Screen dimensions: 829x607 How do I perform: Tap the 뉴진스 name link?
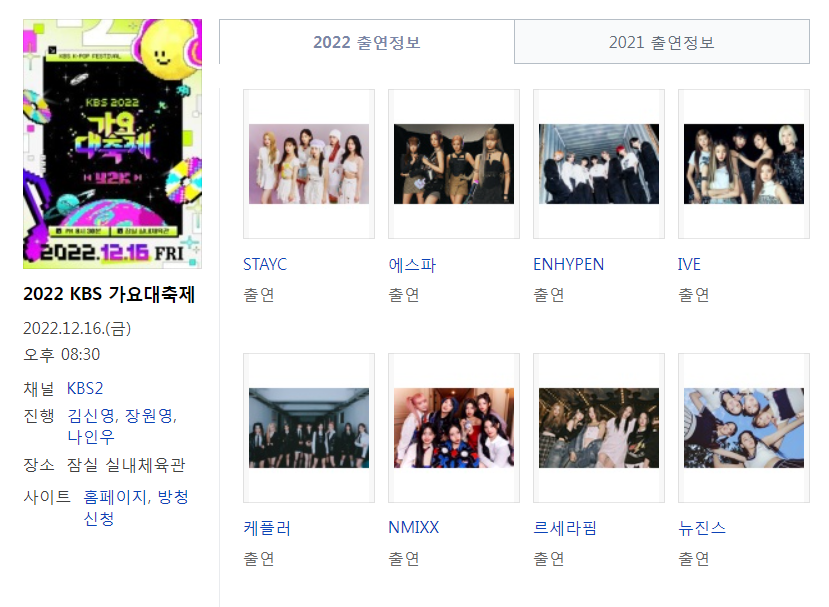pyautogui.click(x=702, y=527)
